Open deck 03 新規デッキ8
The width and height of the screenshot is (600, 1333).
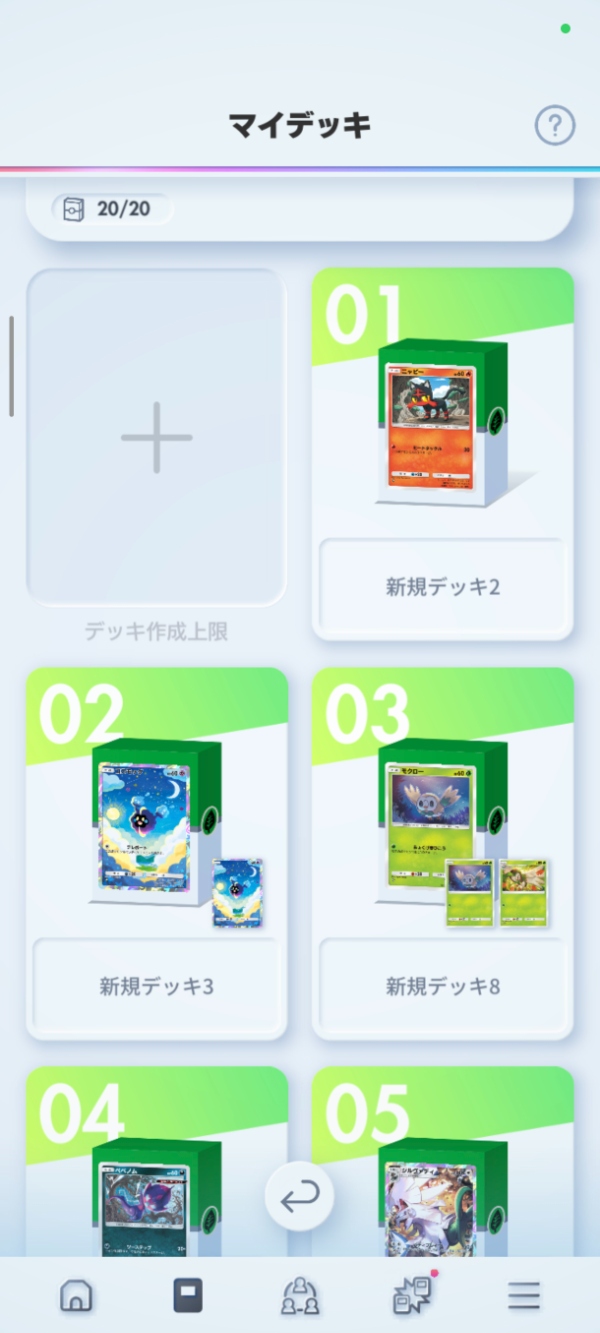[x=442, y=855]
